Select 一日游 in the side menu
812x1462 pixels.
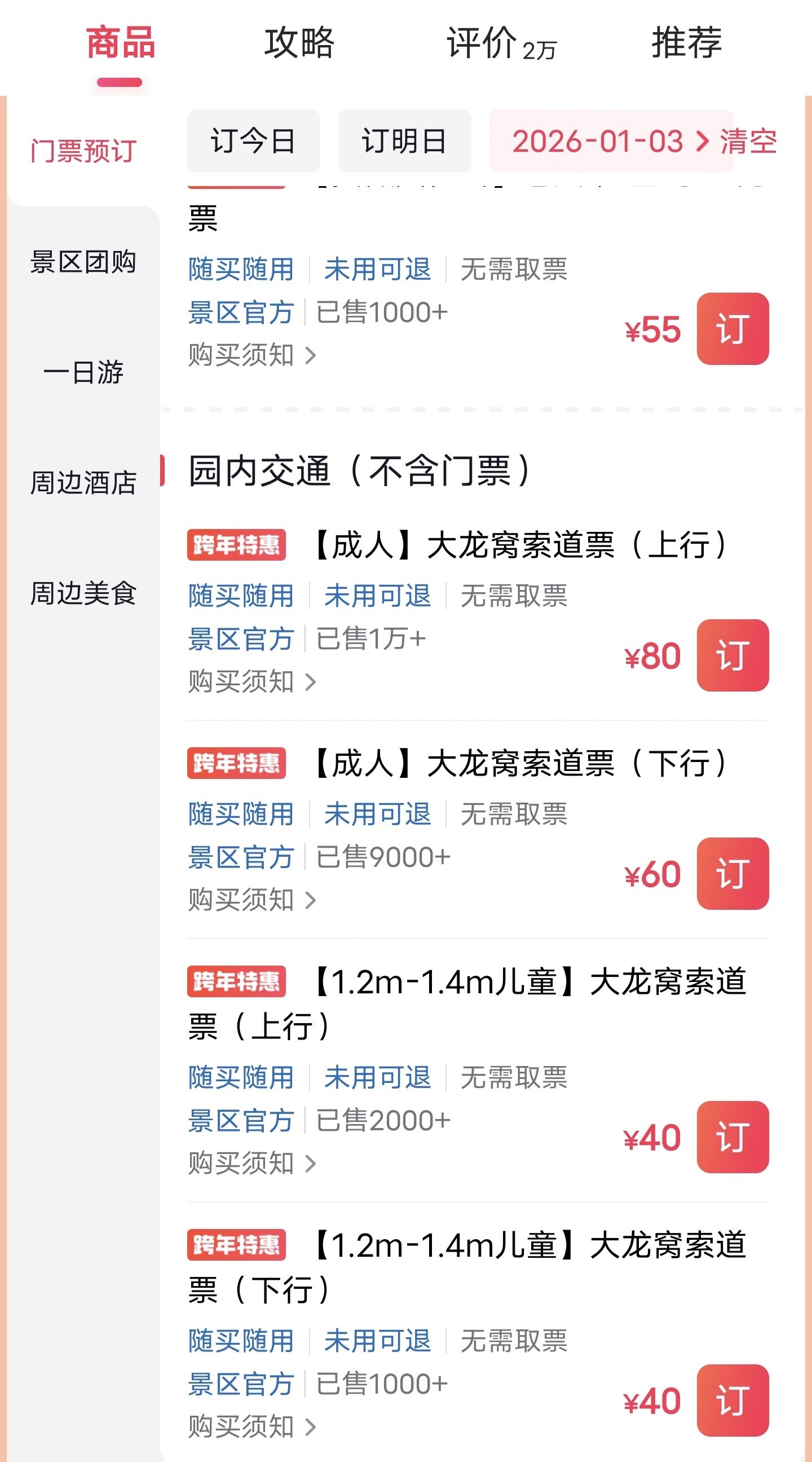tap(83, 372)
